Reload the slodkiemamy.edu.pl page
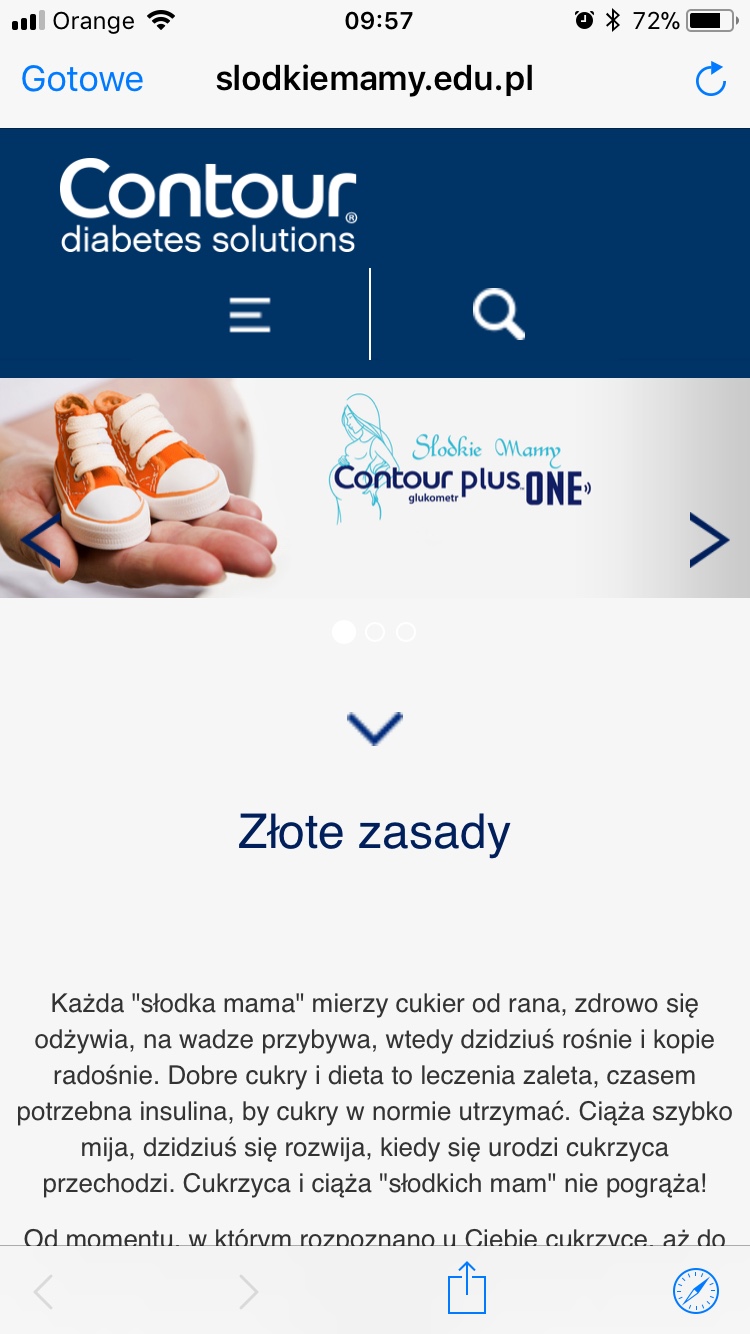Viewport: 750px width, 1334px height. pyautogui.click(x=710, y=79)
